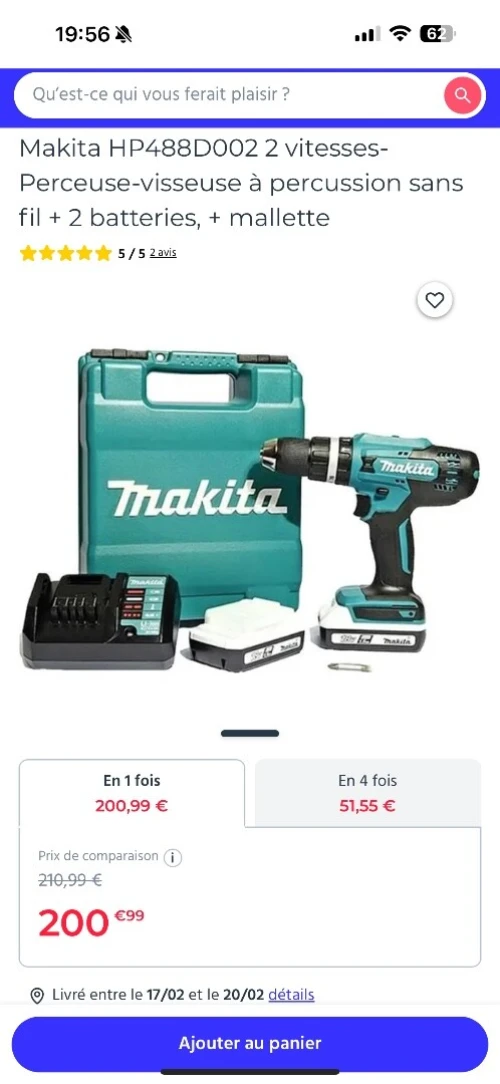Image resolution: width=500 pixels, height=1084 pixels.
Task: Open the delivery "détails" link
Action: [x=291, y=995]
